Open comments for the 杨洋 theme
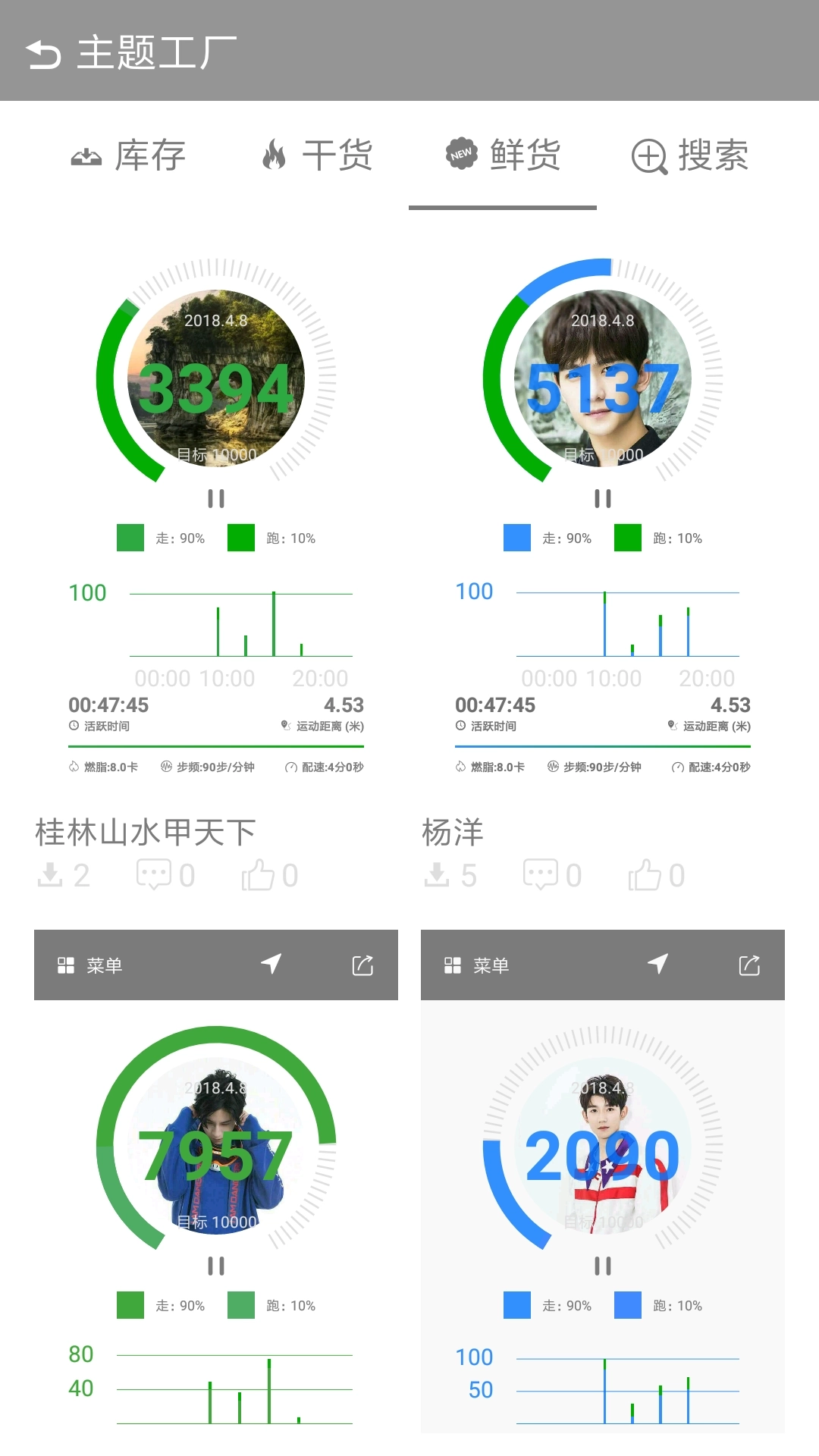Screen dimensions: 819x1456 pyautogui.click(x=541, y=874)
